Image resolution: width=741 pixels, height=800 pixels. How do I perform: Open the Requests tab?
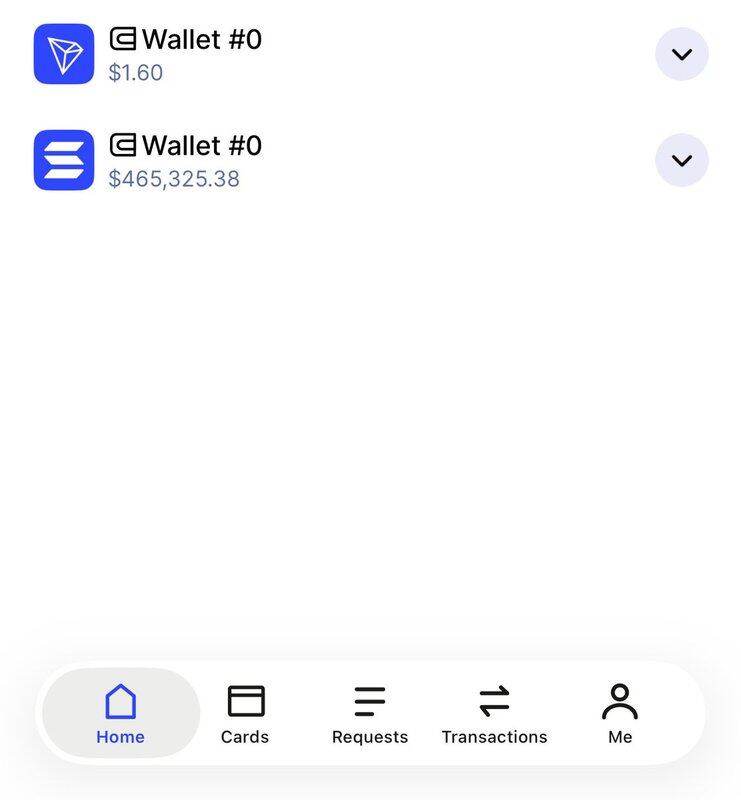[370, 714]
